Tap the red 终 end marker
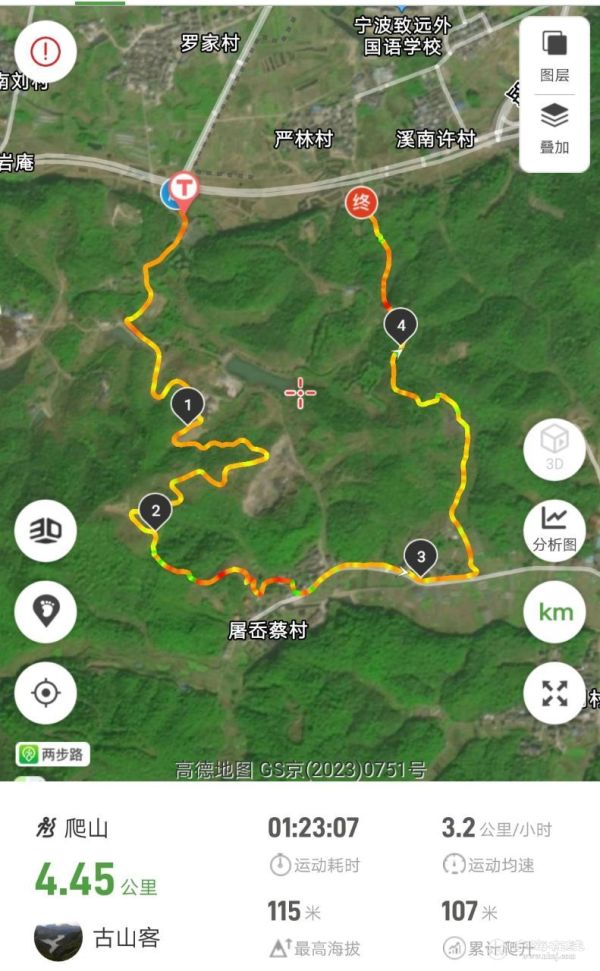The width and height of the screenshot is (600, 971). [x=362, y=202]
